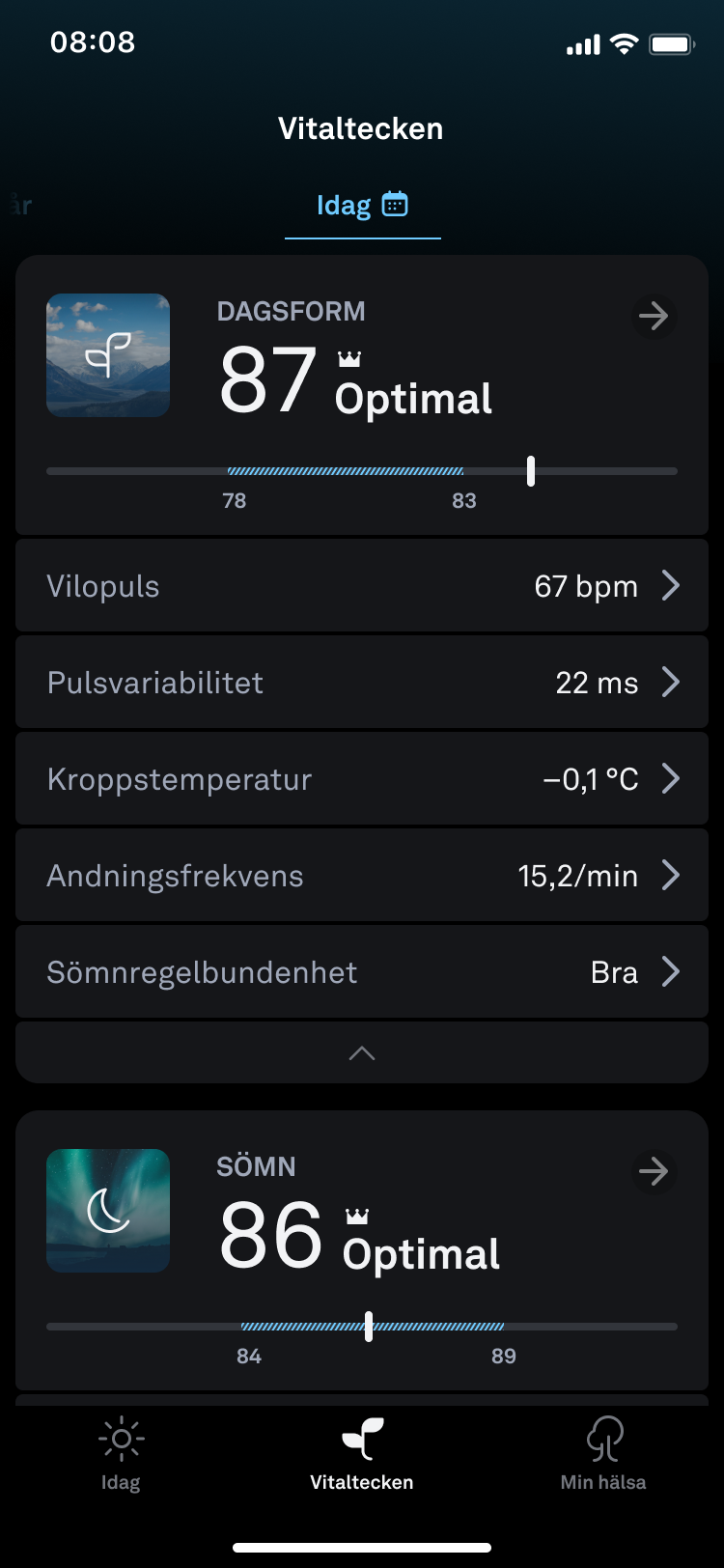Go to Min hälsa tab
Screen dimensions: 724x1568
click(x=603, y=1455)
